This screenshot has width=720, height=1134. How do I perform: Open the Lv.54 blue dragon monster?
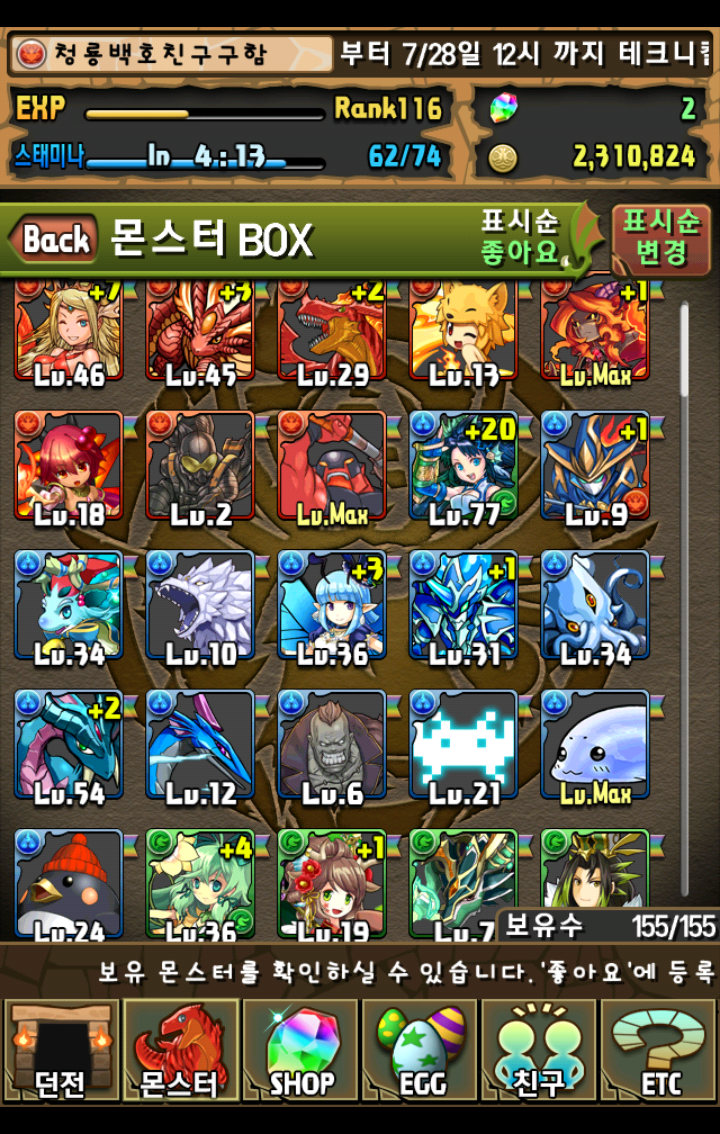[x=68, y=744]
